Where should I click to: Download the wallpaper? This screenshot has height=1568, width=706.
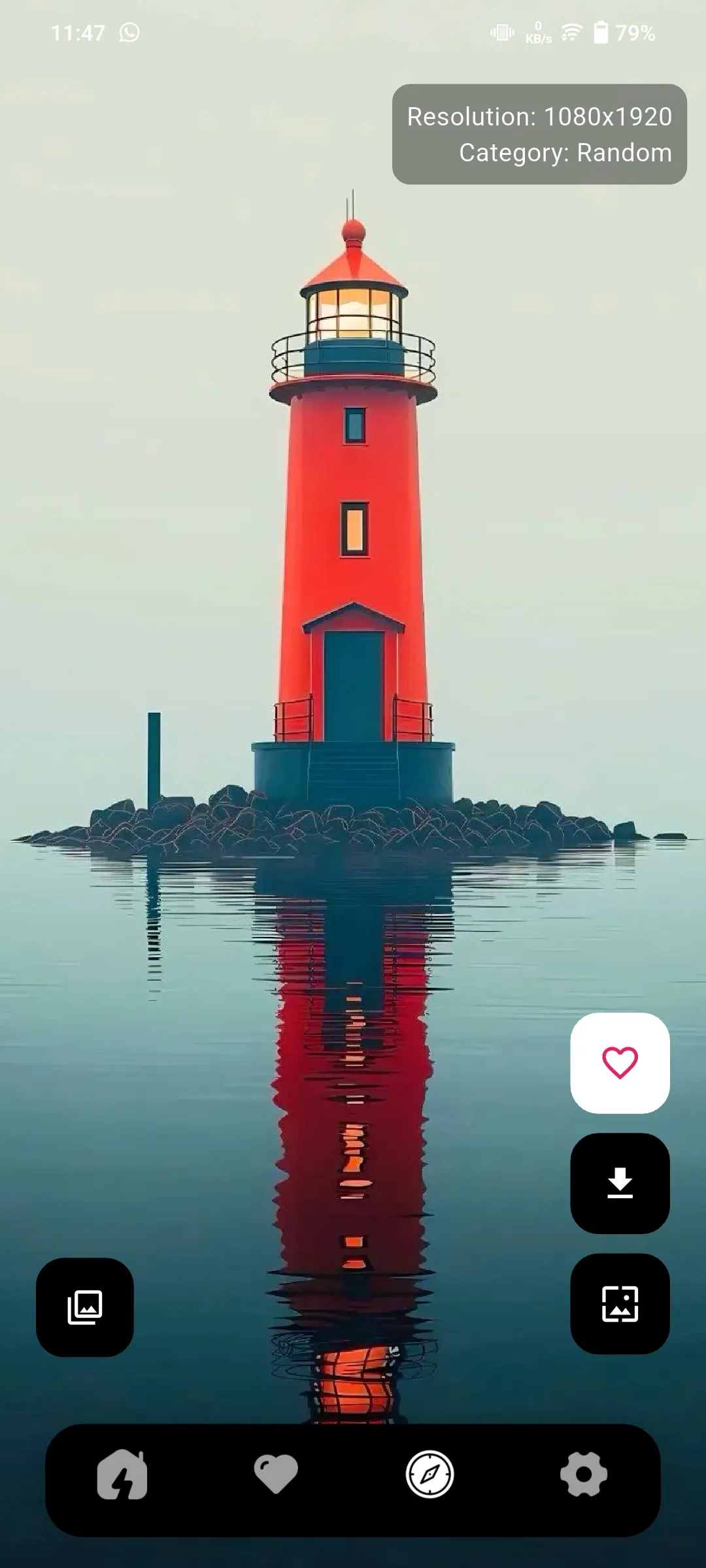pos(620,1183)
